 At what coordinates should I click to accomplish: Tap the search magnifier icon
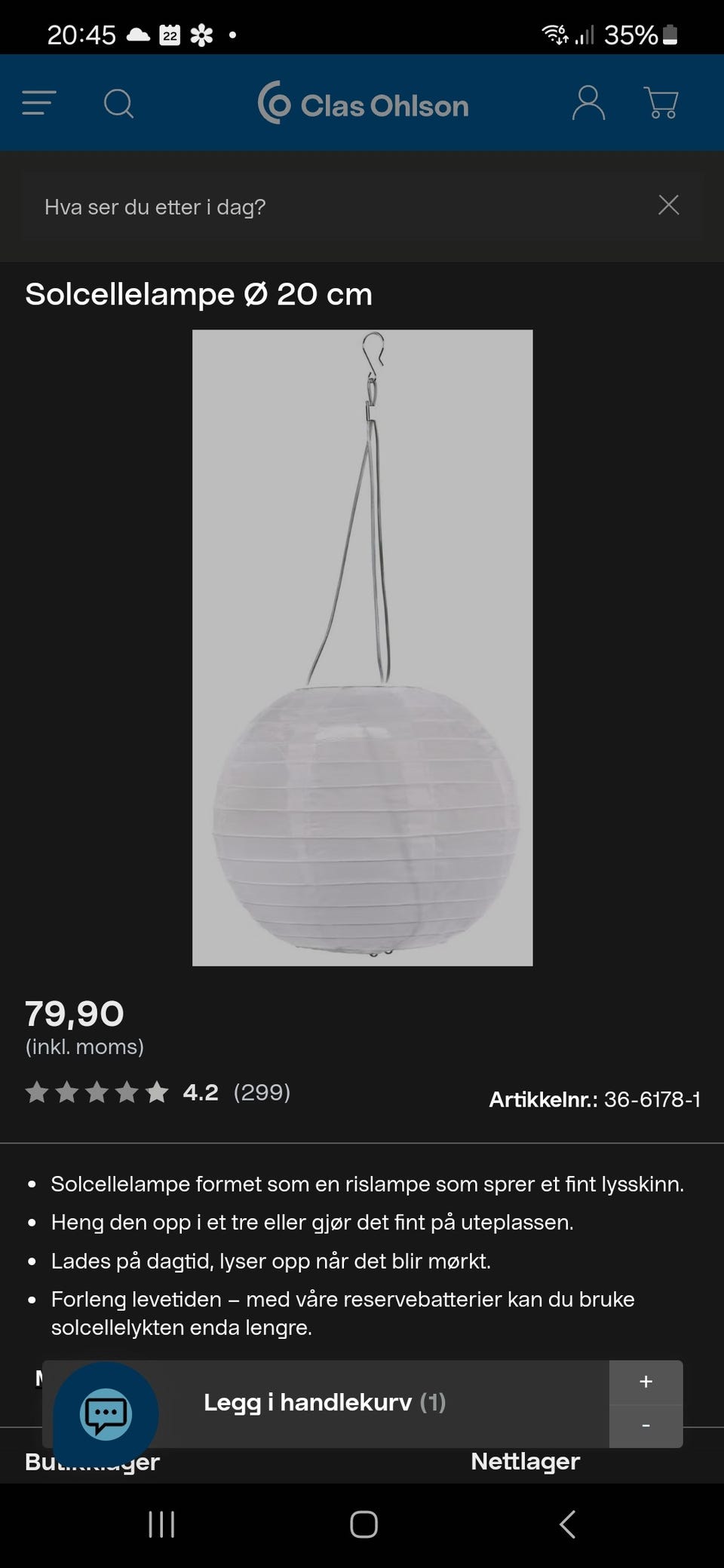118,104
